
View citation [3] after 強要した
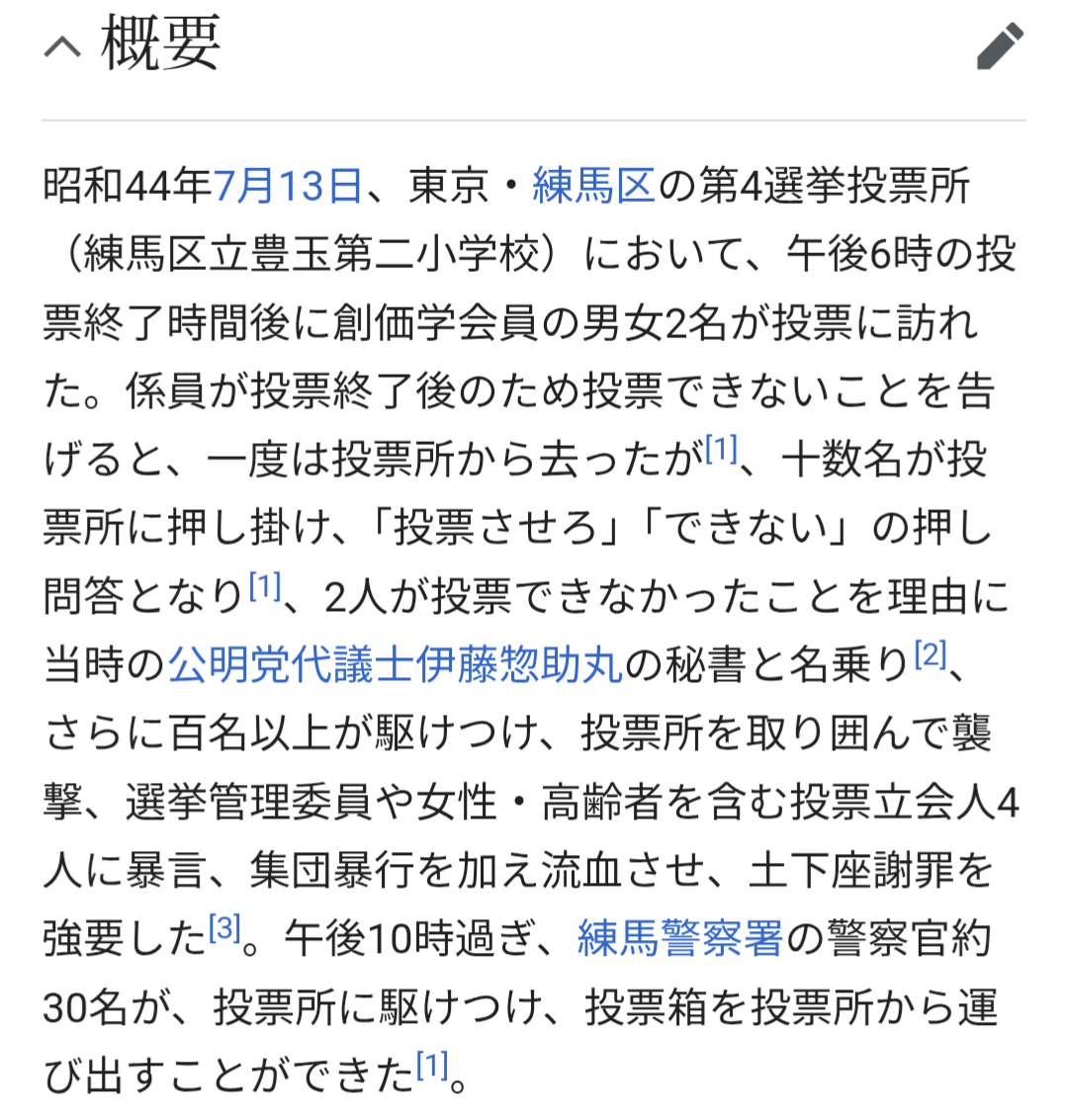pos(224,928)
